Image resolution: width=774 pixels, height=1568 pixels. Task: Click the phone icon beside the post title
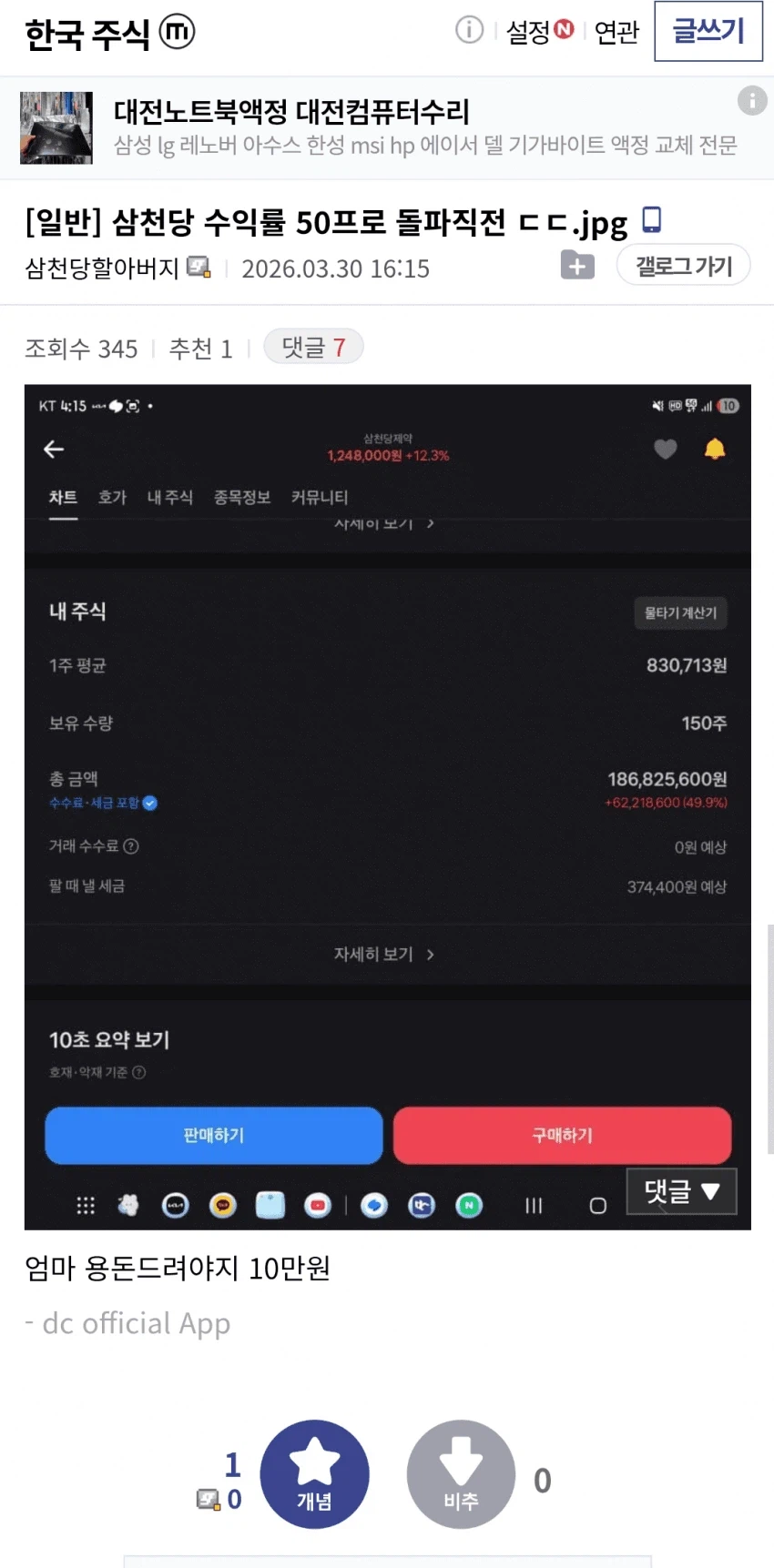point(652,219)
